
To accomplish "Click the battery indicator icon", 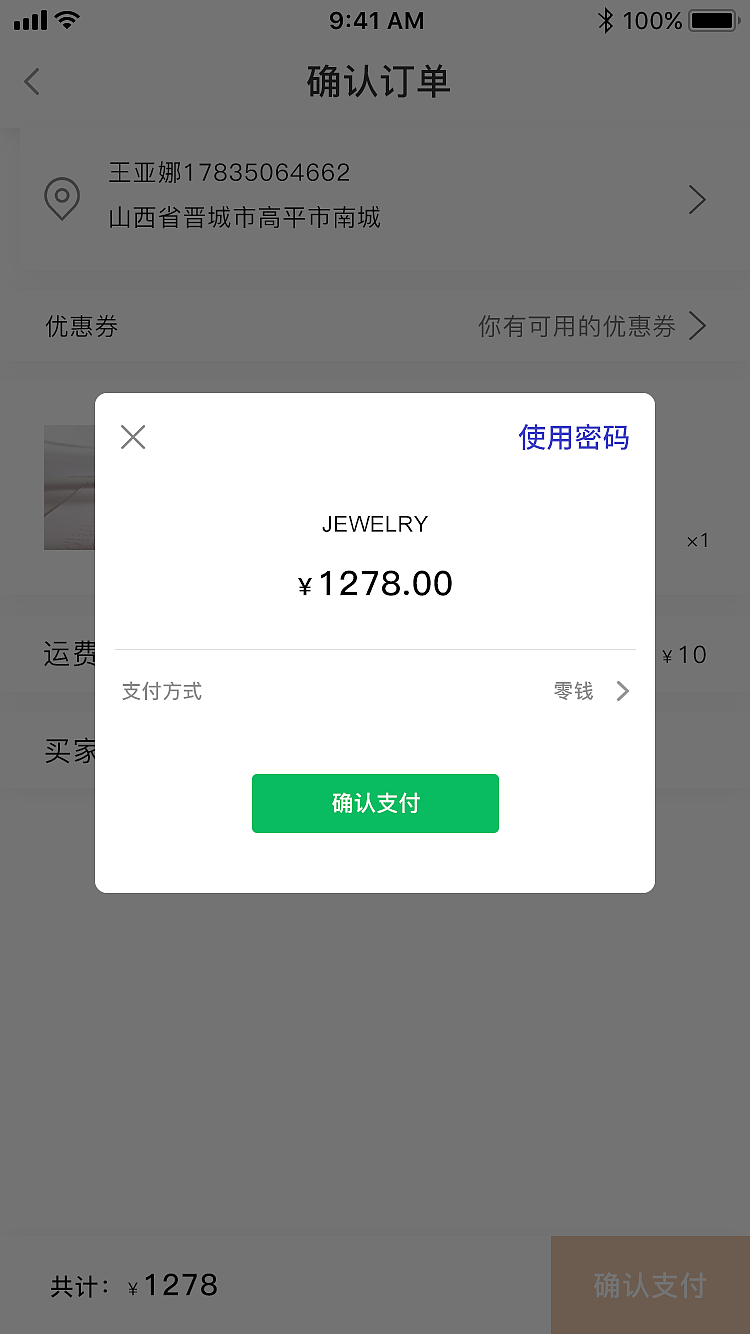I will 713,20.
